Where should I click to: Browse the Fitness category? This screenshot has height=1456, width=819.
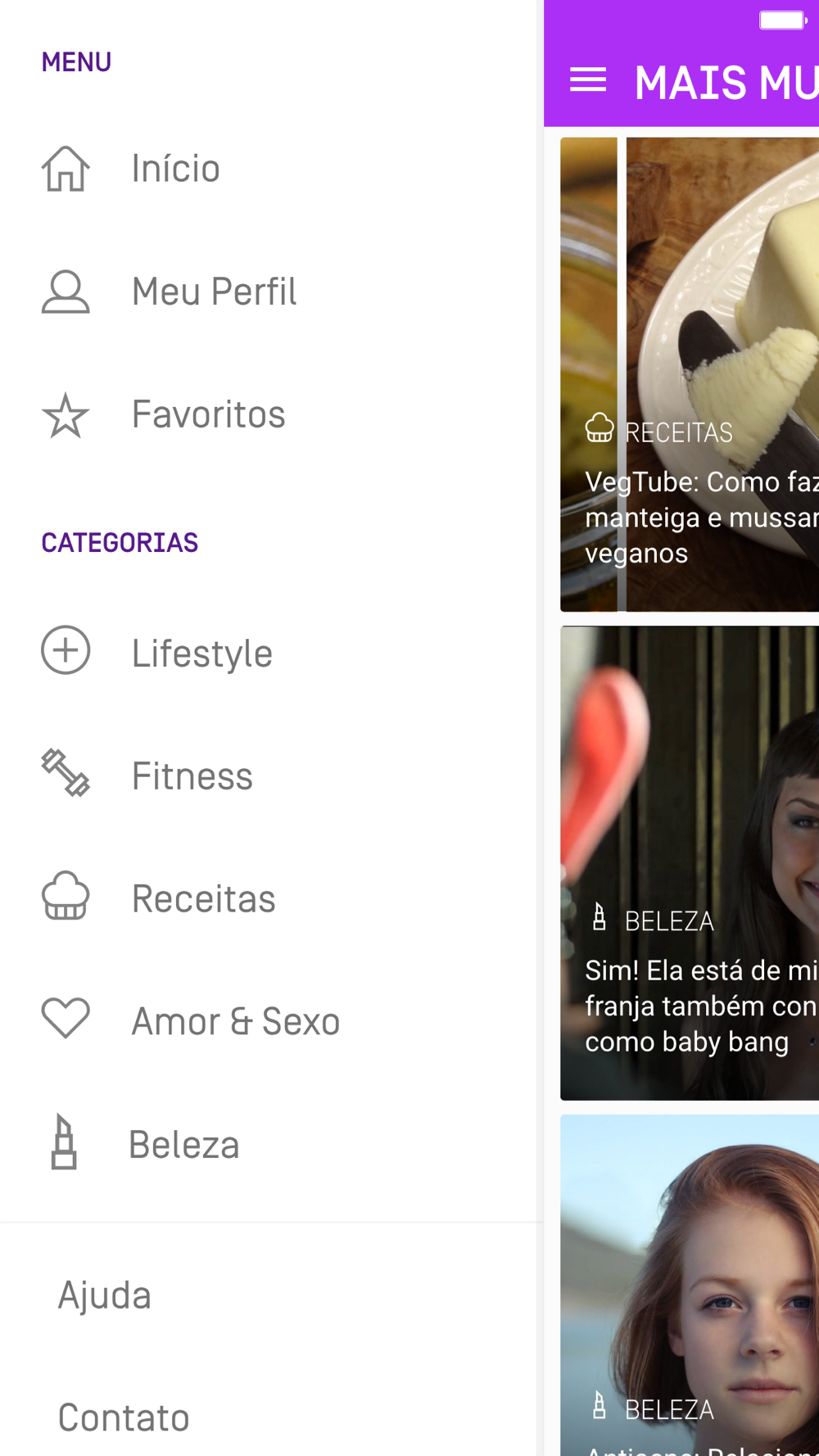coord(192,775)
